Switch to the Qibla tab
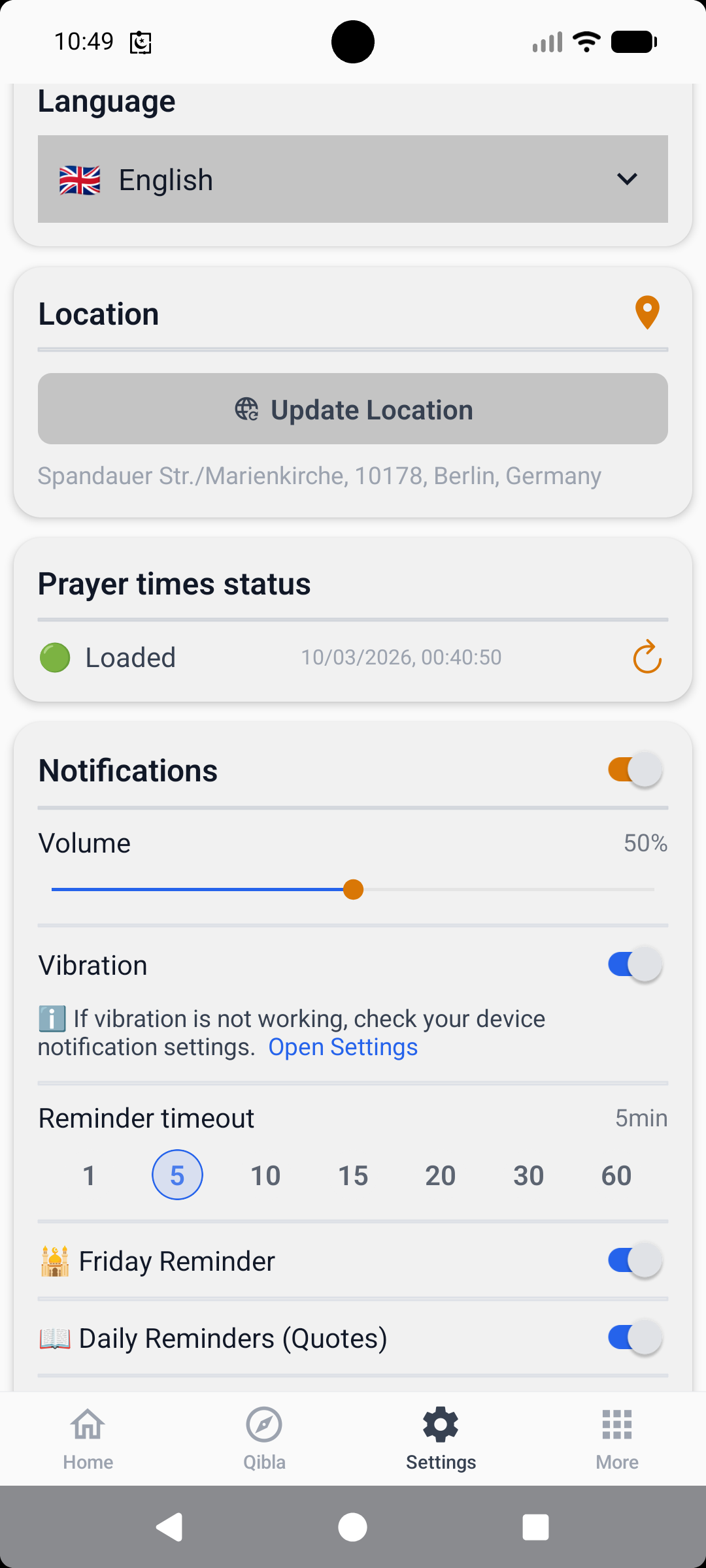The width and height of the screenshot is (706, 1568). [x=265, y=1438]
